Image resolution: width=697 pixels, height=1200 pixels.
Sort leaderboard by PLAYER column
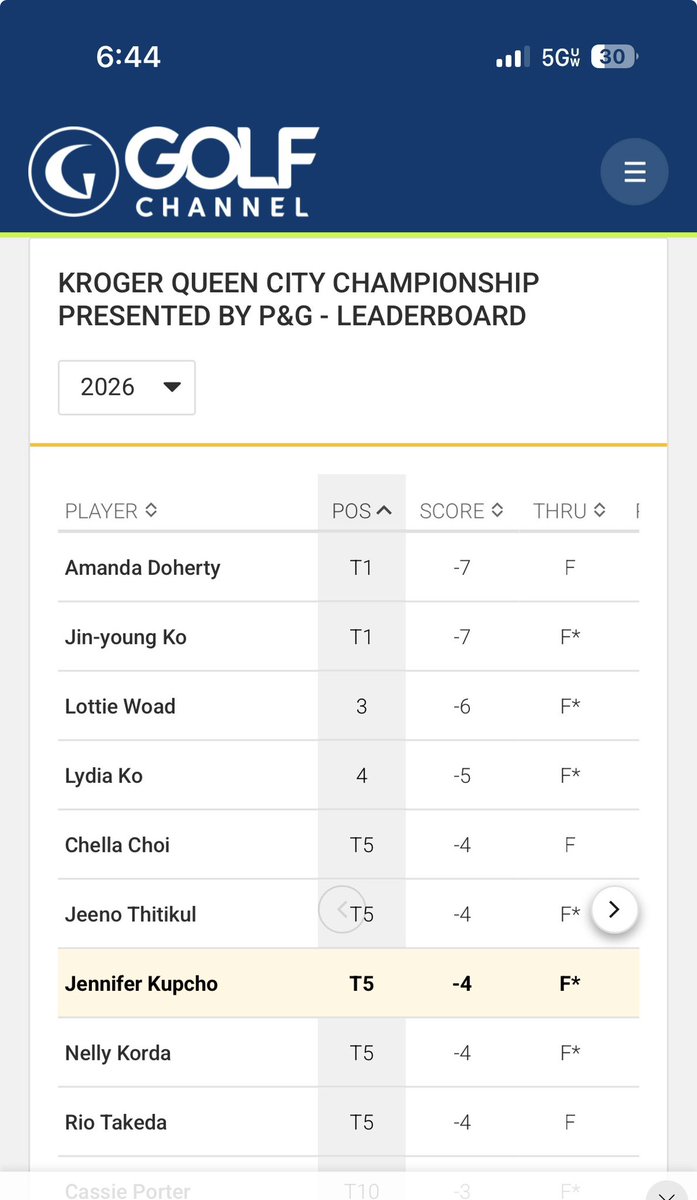pos(111,511)
